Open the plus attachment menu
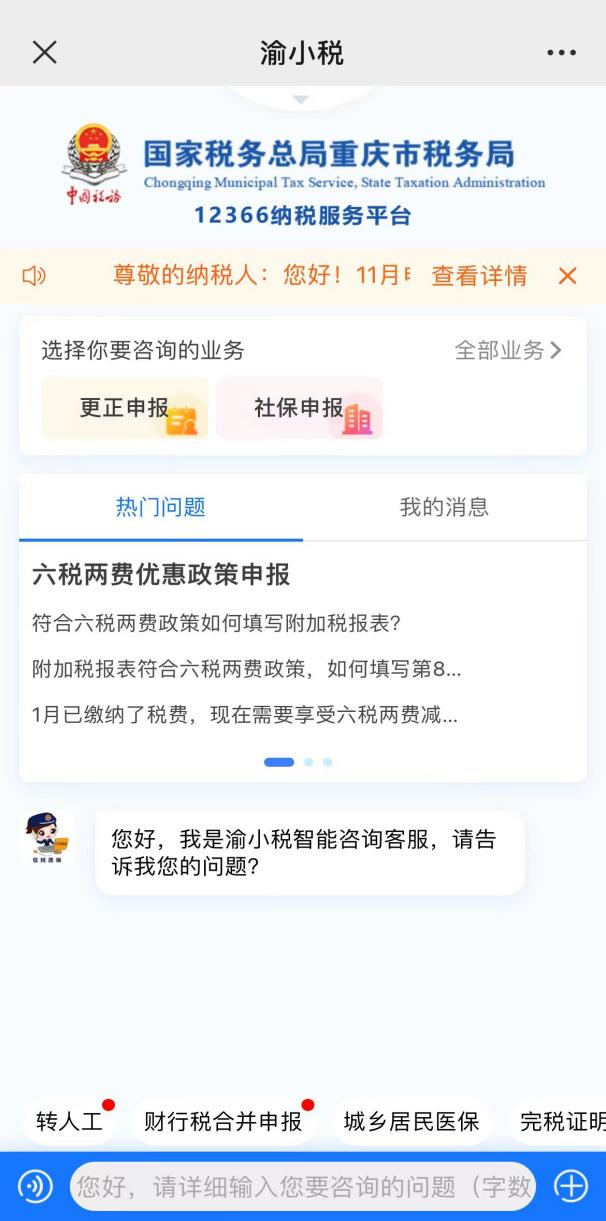The width and height of the screenshot is (606, 1221). click(571, 1187)
